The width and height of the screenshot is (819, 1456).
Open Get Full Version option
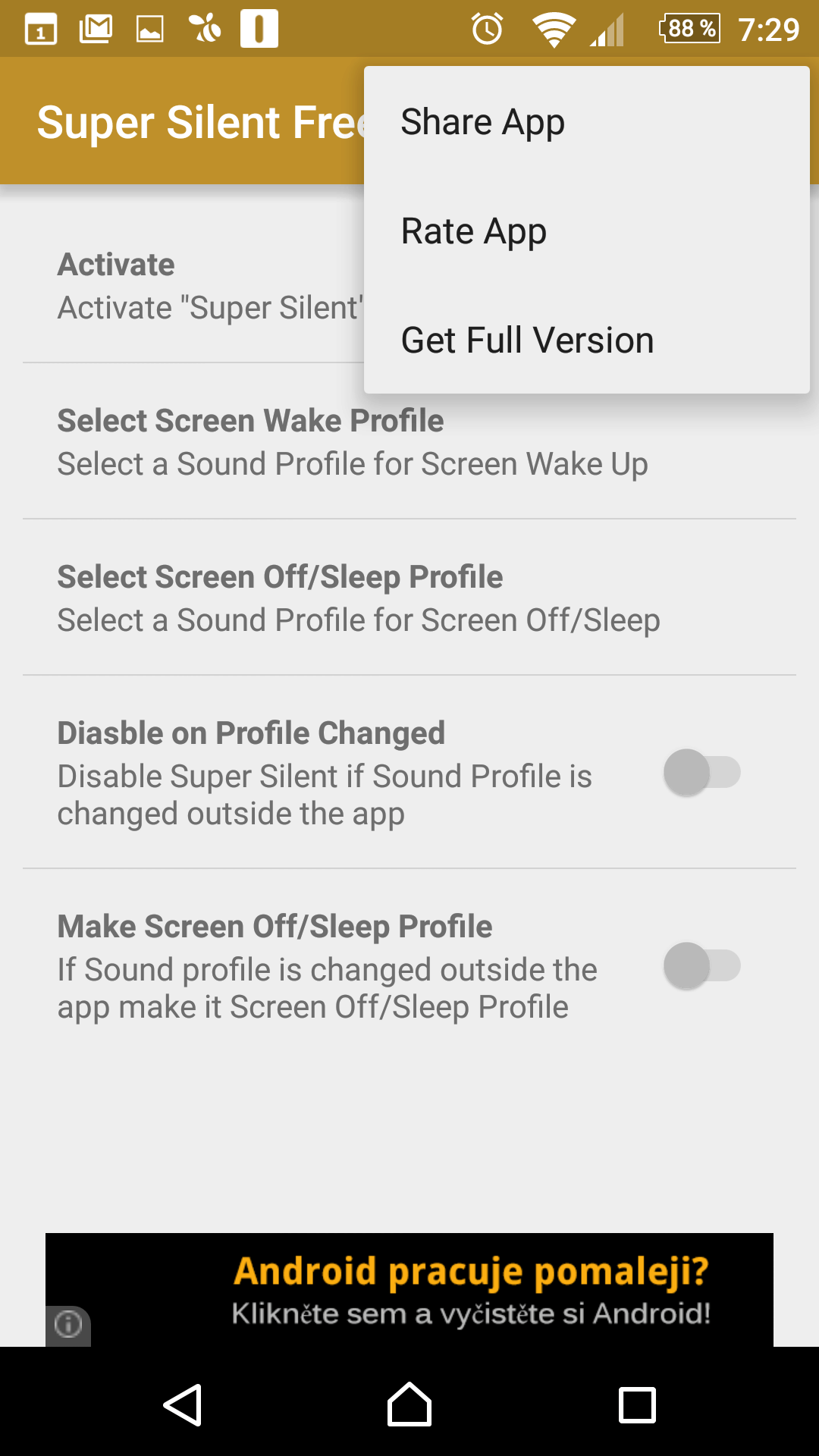coord(587,340)
